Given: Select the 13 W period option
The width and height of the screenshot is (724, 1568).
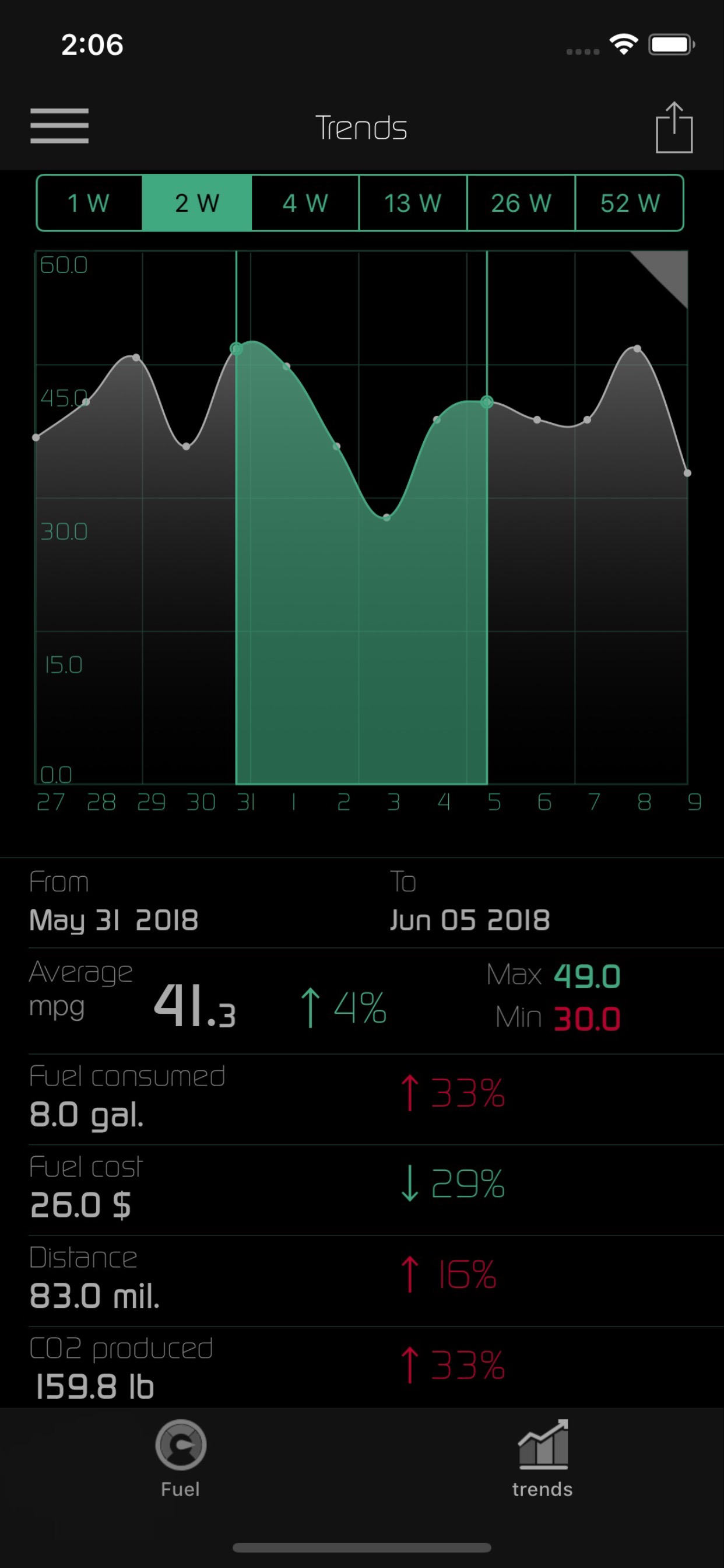Looking at the screenshot, I should point(413,204).
